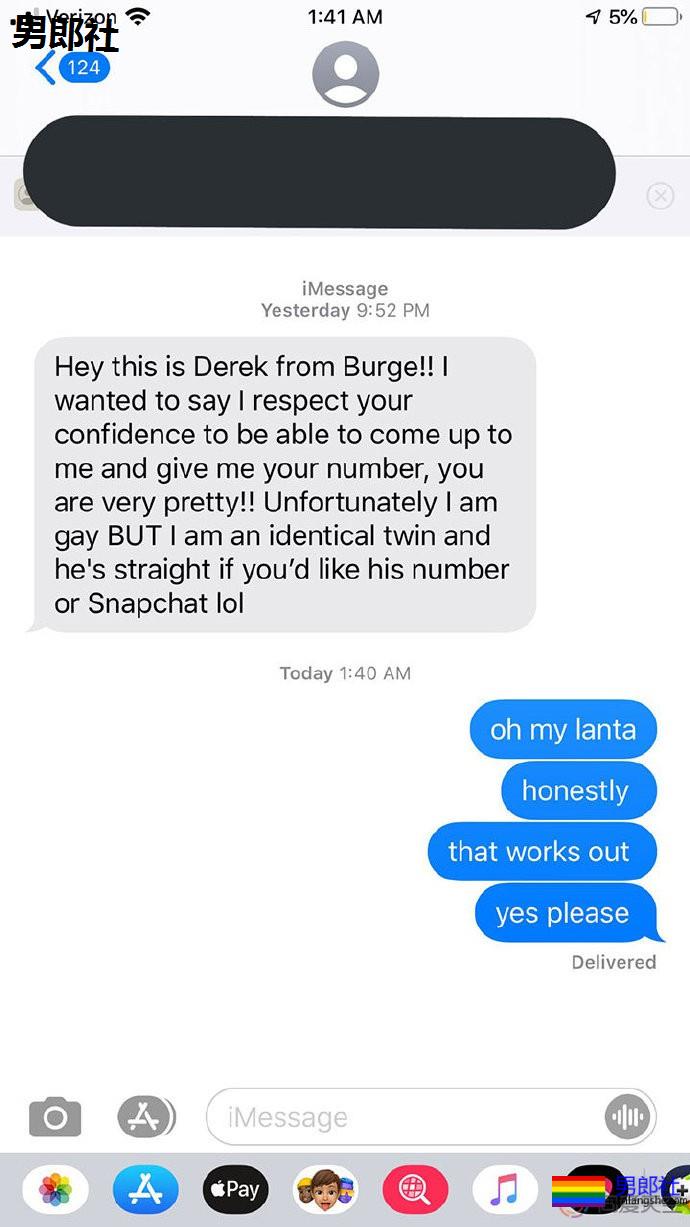Open the Music app in the app strip

click(x=505, y=1189)
